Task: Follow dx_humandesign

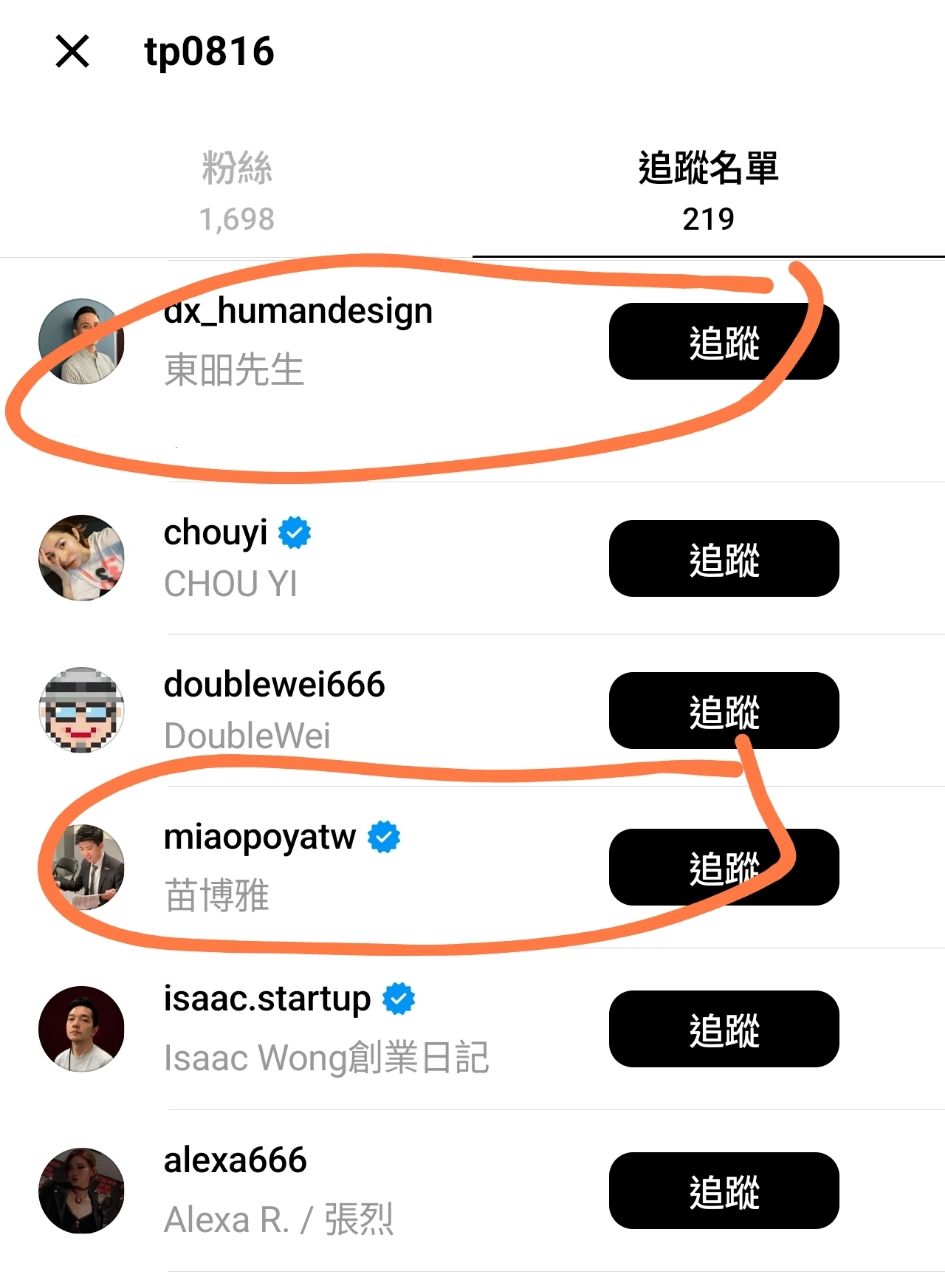Action: (723, 342)
